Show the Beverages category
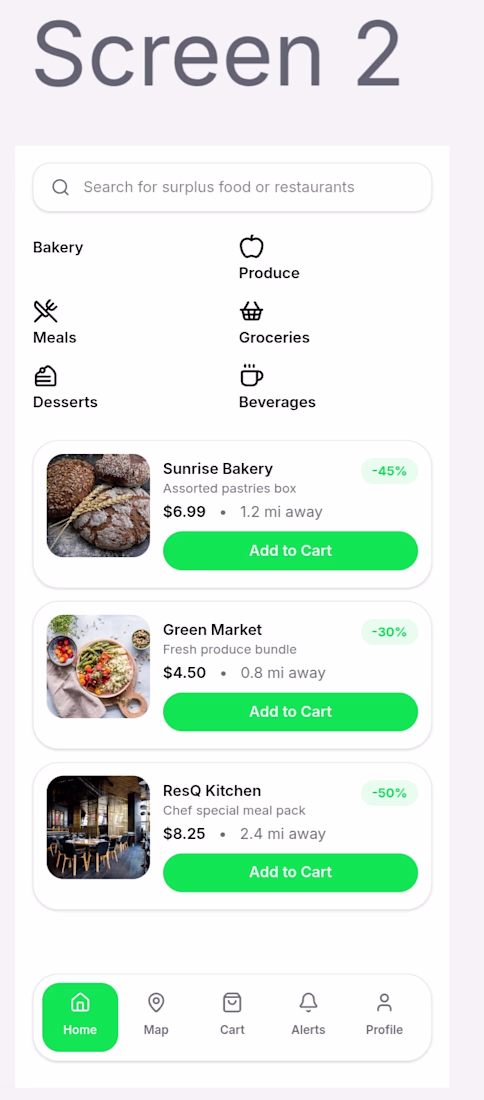The width and height of the screenshot is (484, 1100). pos(277,387)
